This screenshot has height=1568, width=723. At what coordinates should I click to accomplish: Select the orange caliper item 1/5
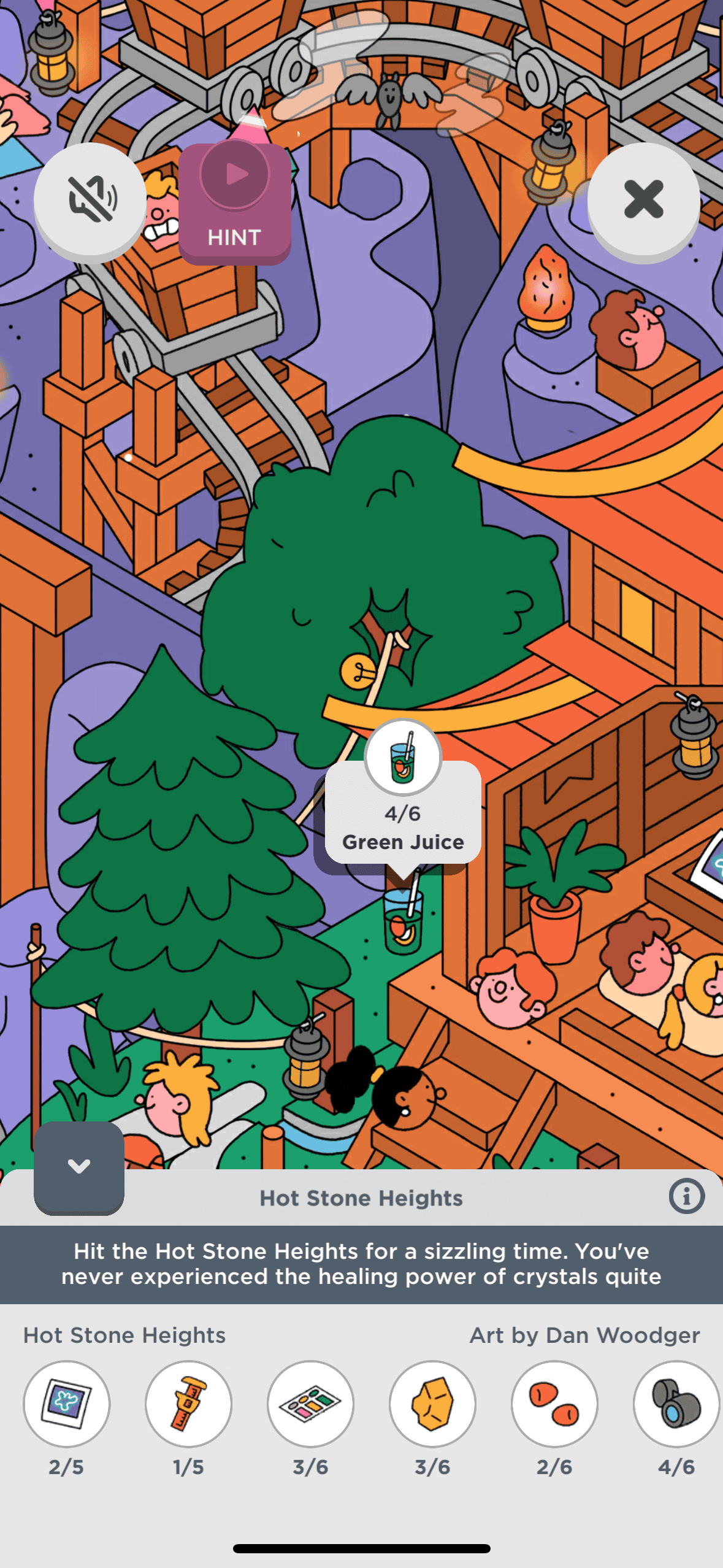tap(188, 1404)
